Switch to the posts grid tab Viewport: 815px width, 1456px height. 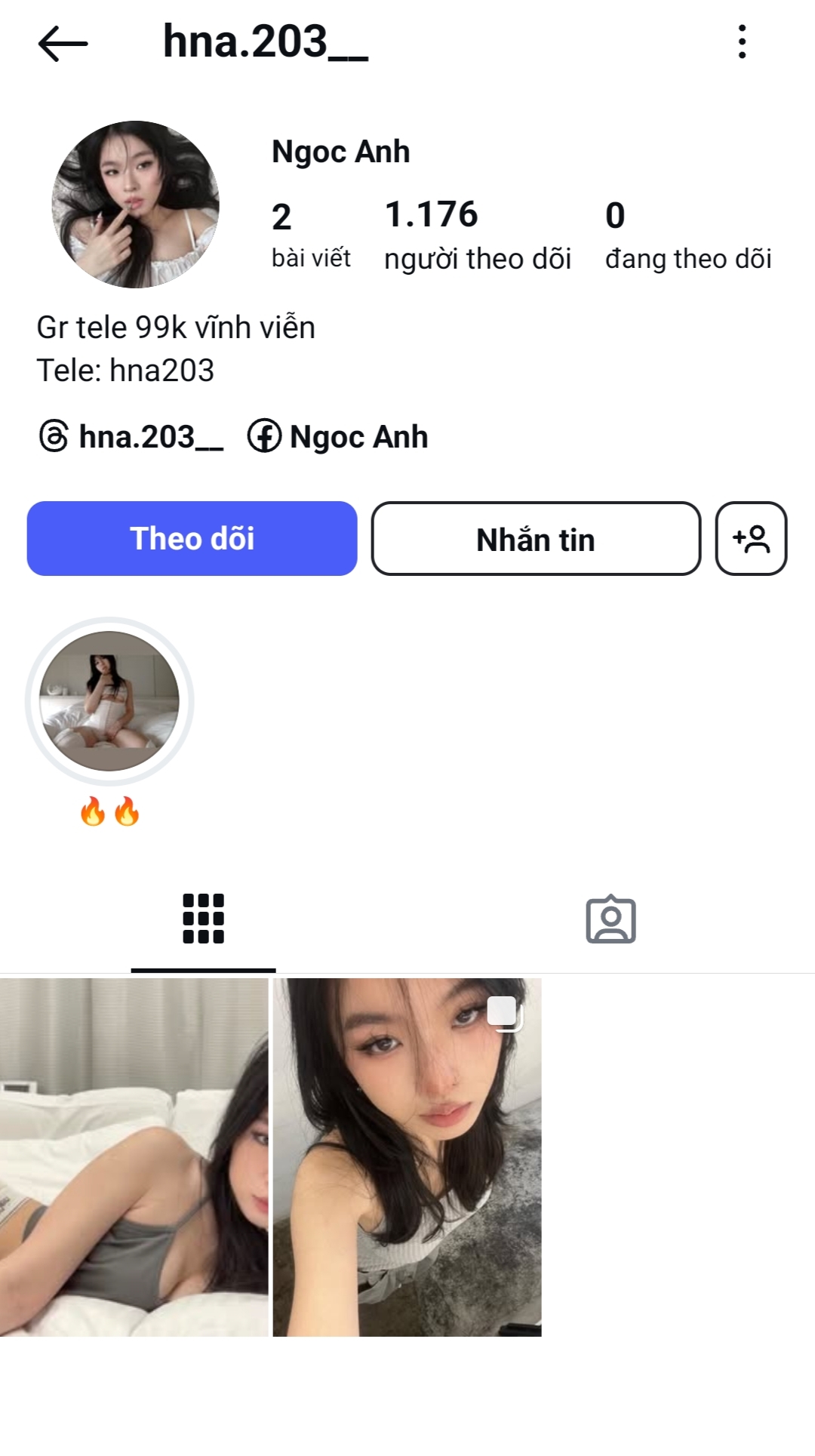click(203, 919)
